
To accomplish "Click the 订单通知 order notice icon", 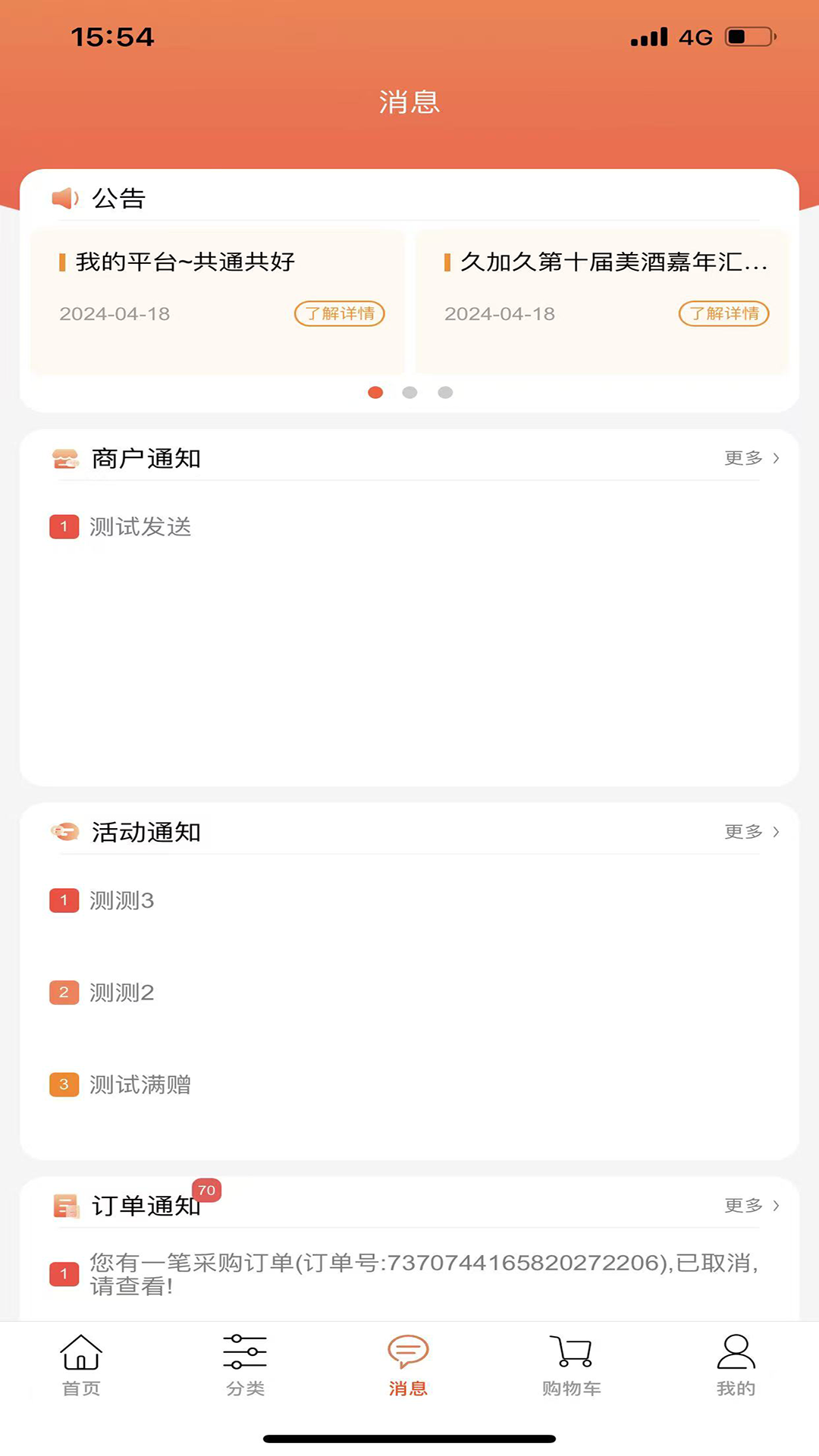I will coord(65,1206).
